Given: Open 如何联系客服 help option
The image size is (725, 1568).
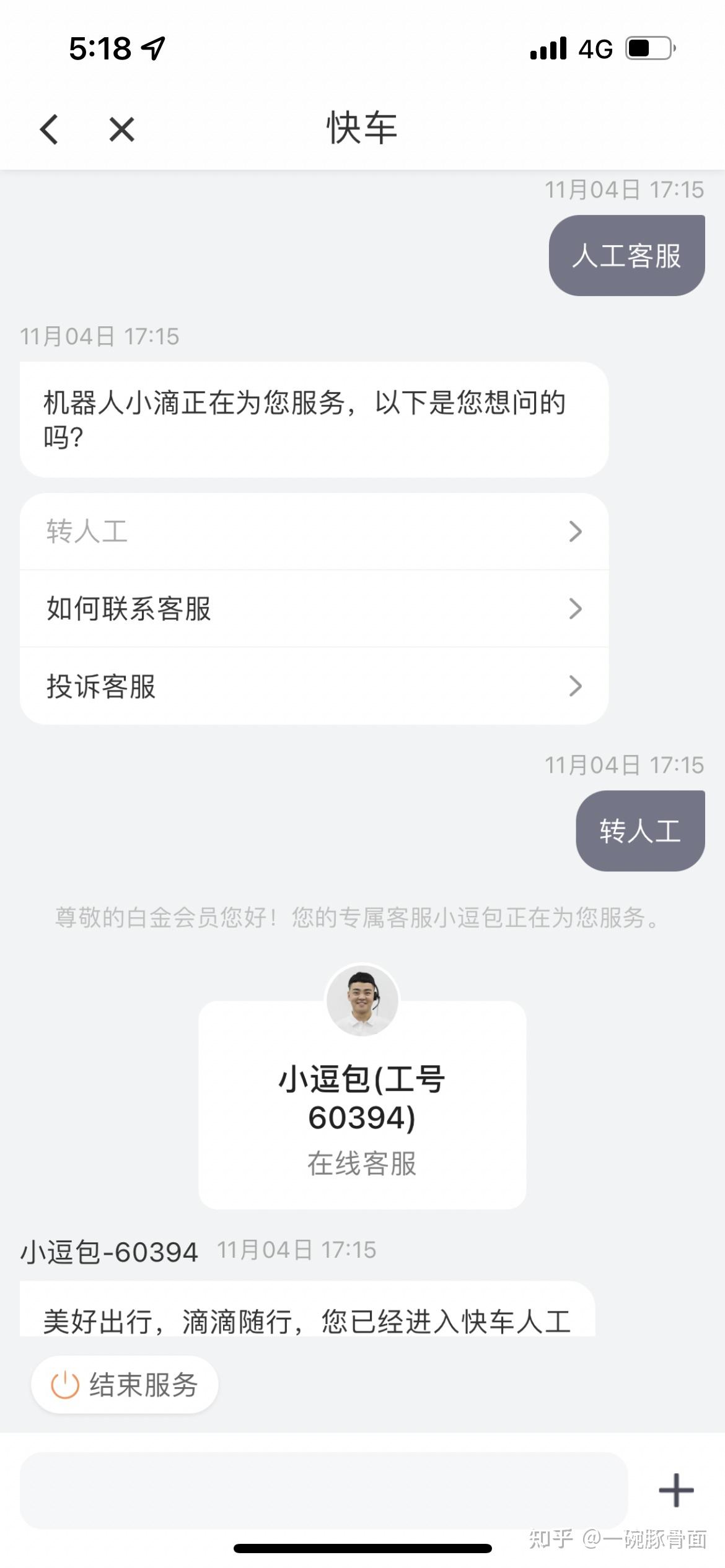Looking at the screenshot, I should click(x=314, y=609).
